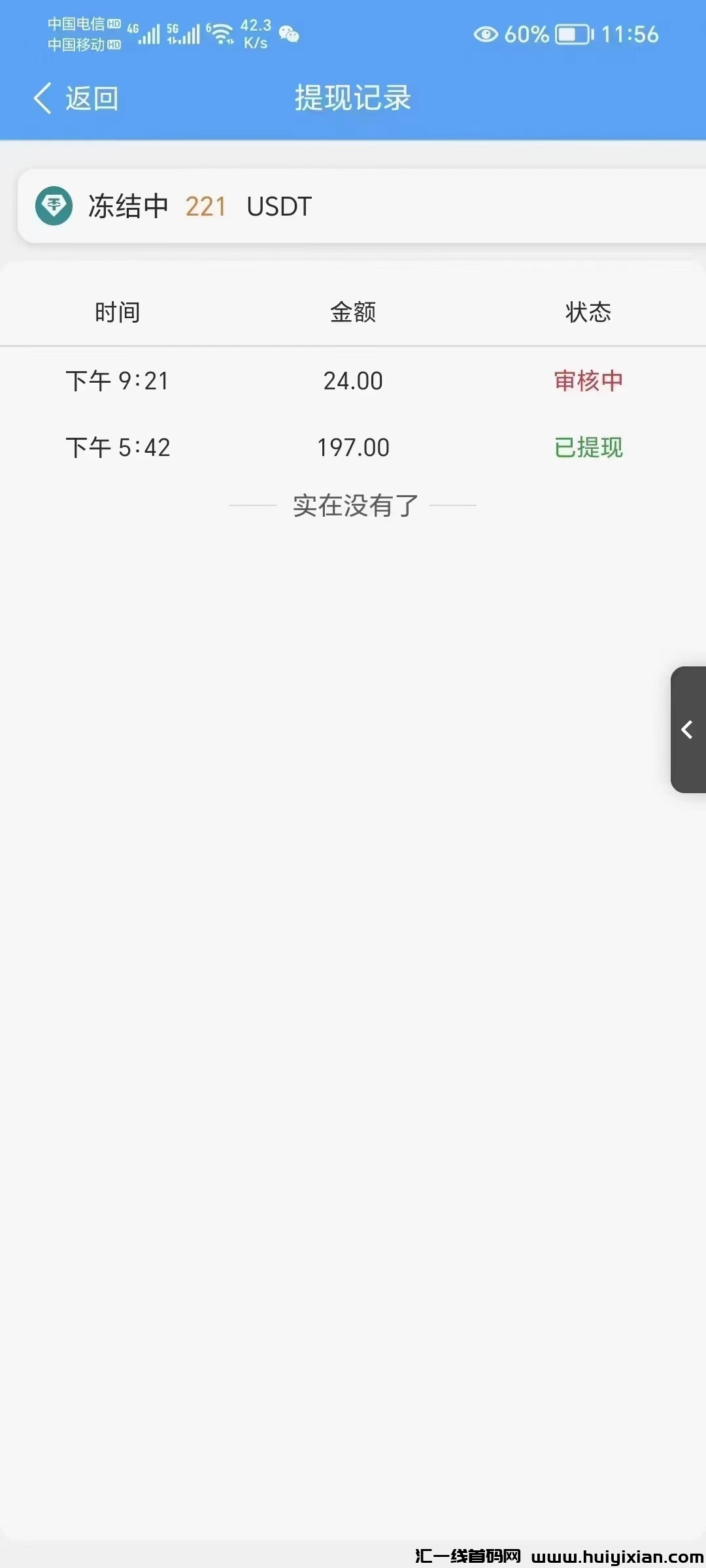Viewport: 706px width, 1568px height.
Task: Collapse the floating side panel arrow on right edge
Action: pos(688,730)
